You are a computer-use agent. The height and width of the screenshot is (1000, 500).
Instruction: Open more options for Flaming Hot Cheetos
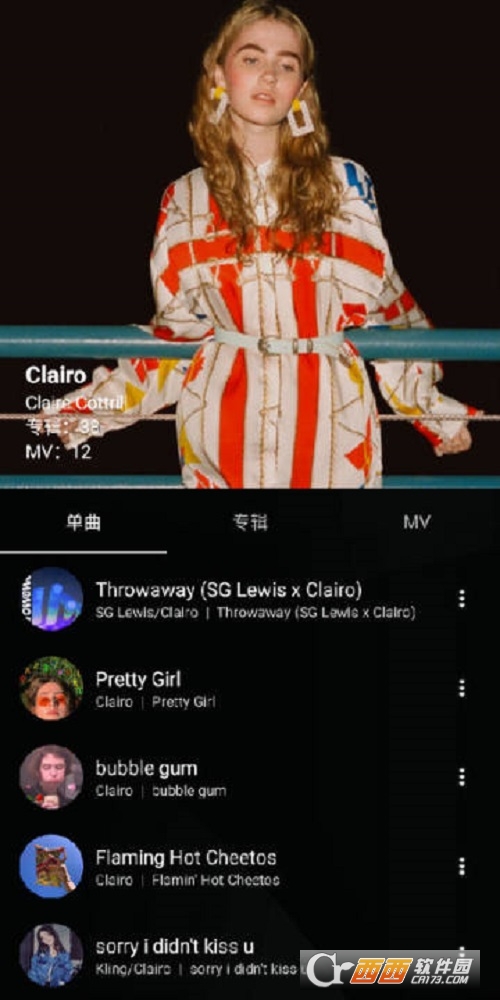pyautogui.click(x=462, y=867)
